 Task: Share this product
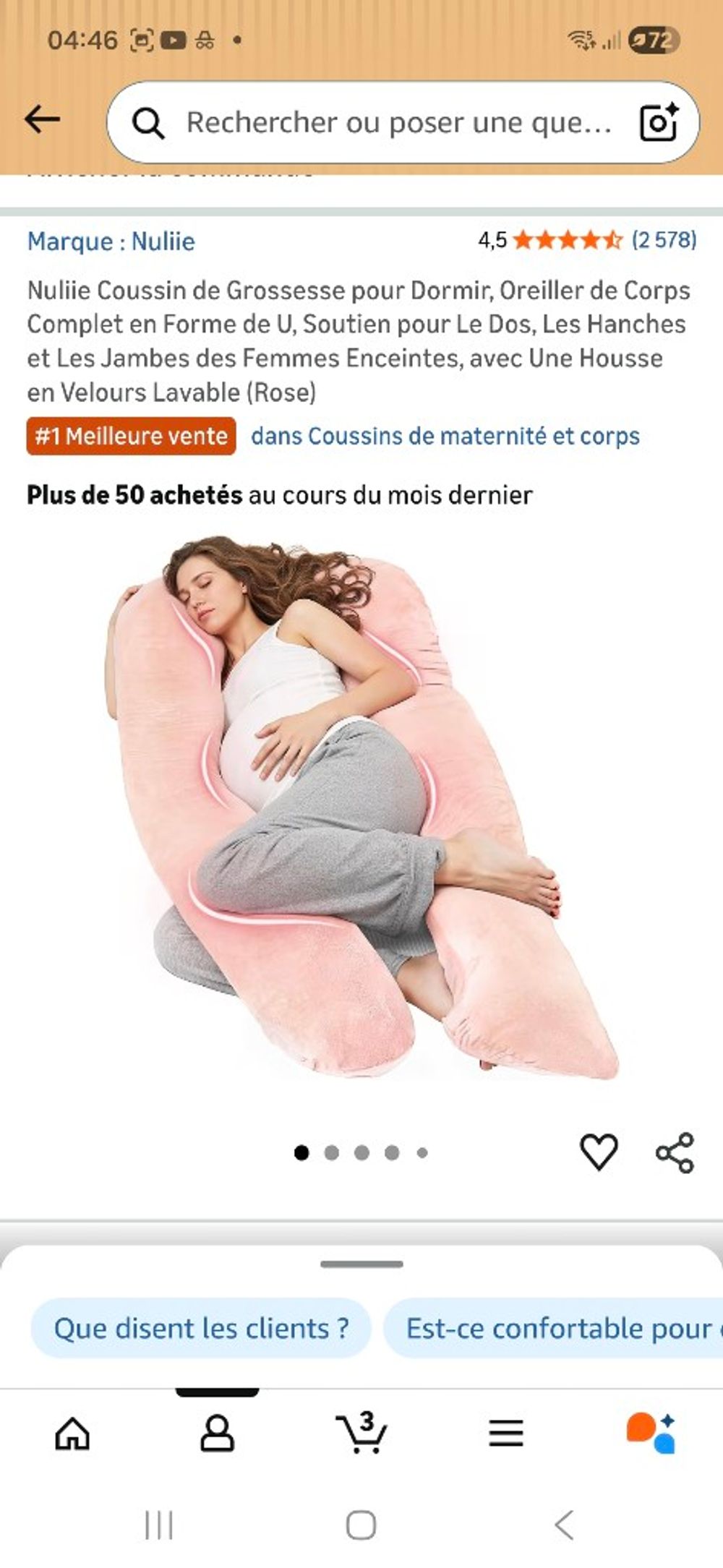click(x=675, y=1152)
